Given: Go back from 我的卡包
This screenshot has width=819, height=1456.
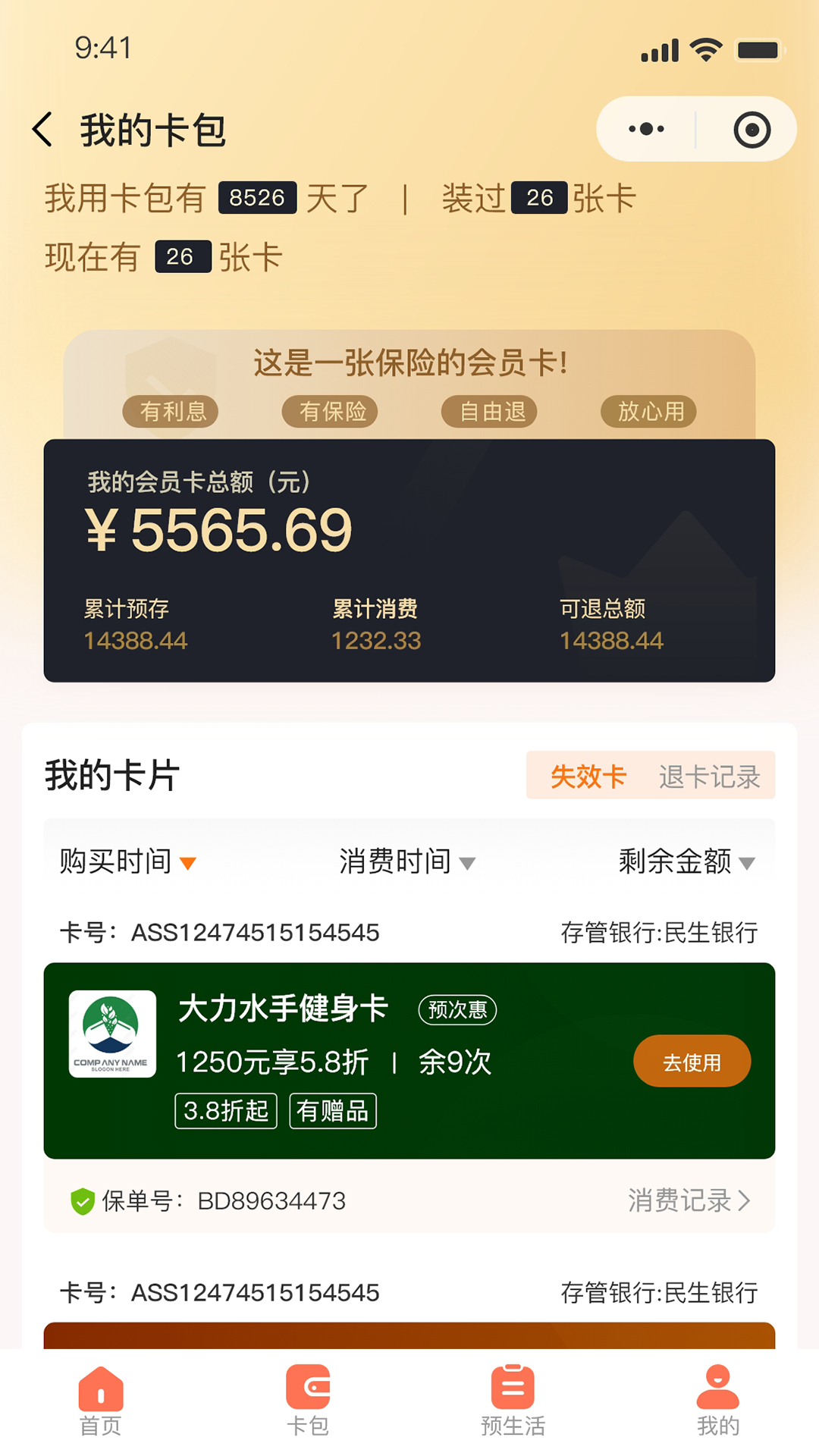Looking at the screenshot, I should pos(43,130).
